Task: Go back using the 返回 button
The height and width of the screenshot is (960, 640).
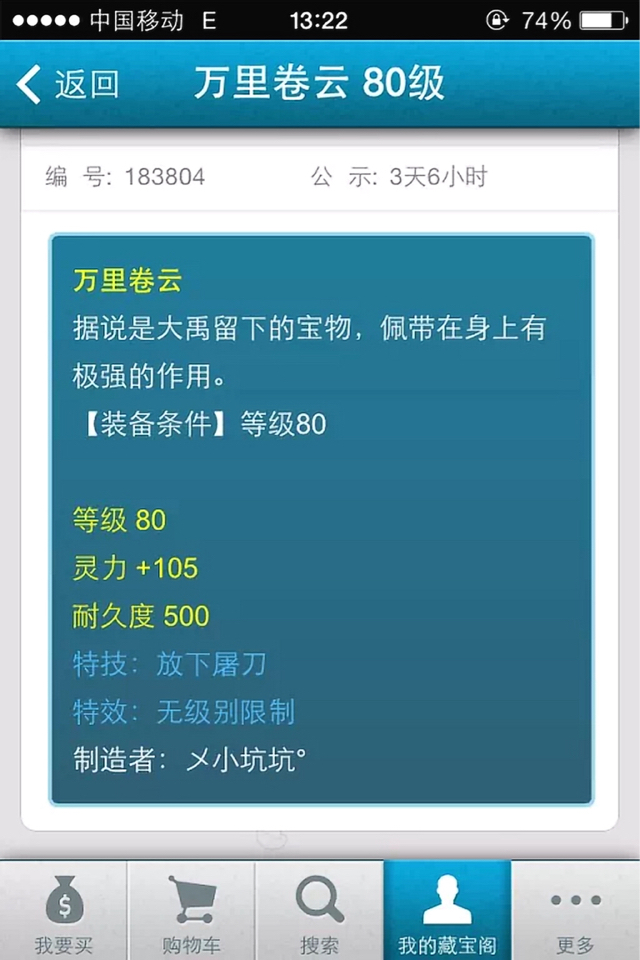Action: 68,85
